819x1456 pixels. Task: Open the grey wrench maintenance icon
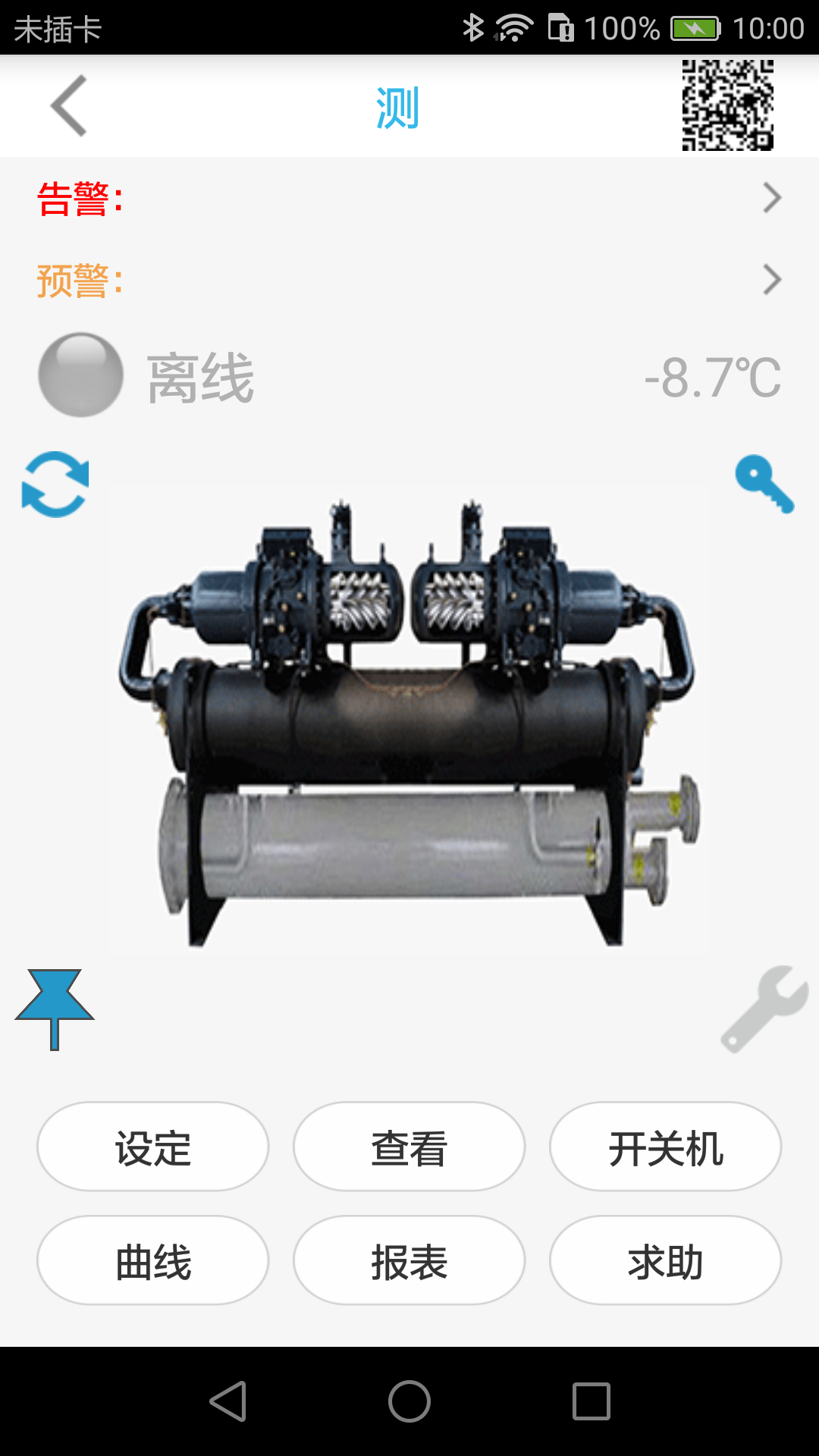tap(764, 1009)
